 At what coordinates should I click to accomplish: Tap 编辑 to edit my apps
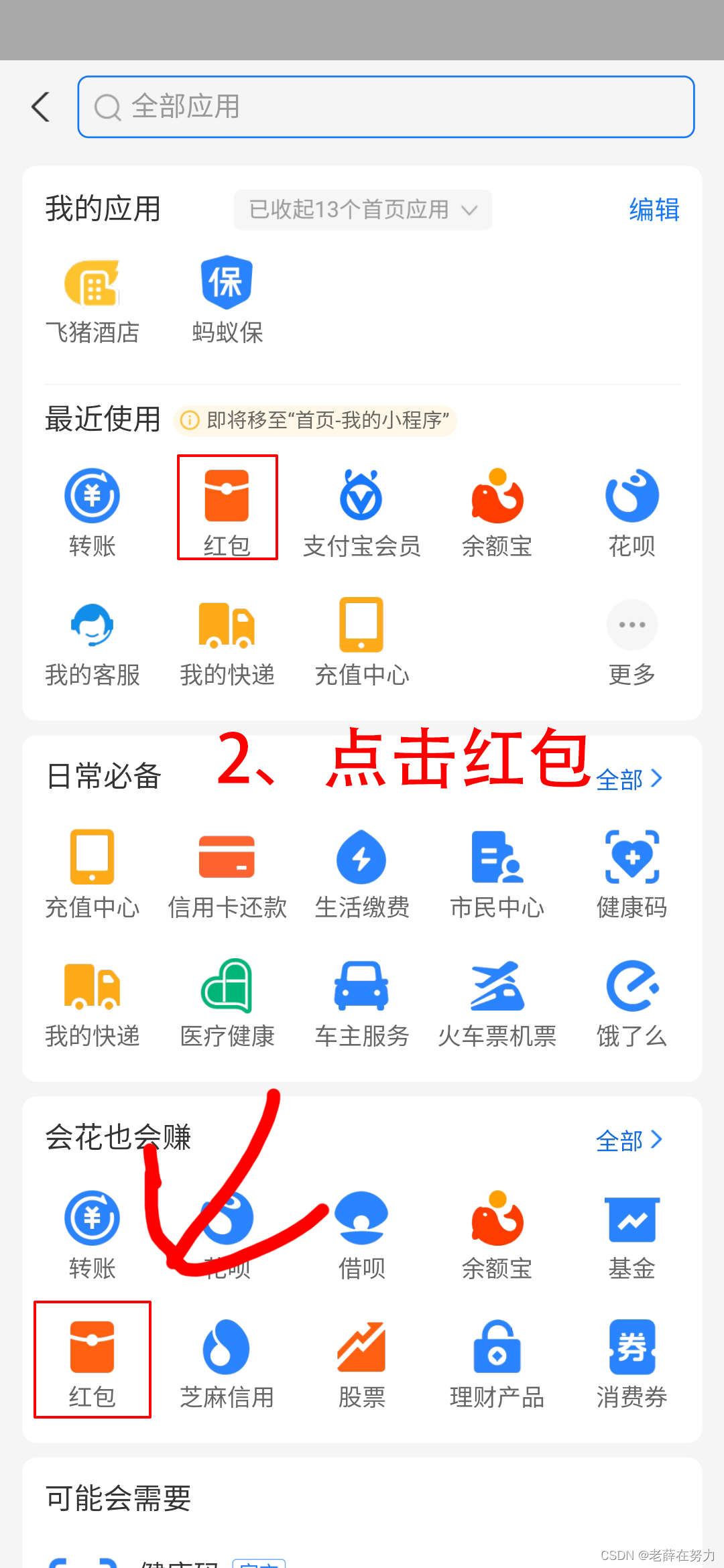654,210
